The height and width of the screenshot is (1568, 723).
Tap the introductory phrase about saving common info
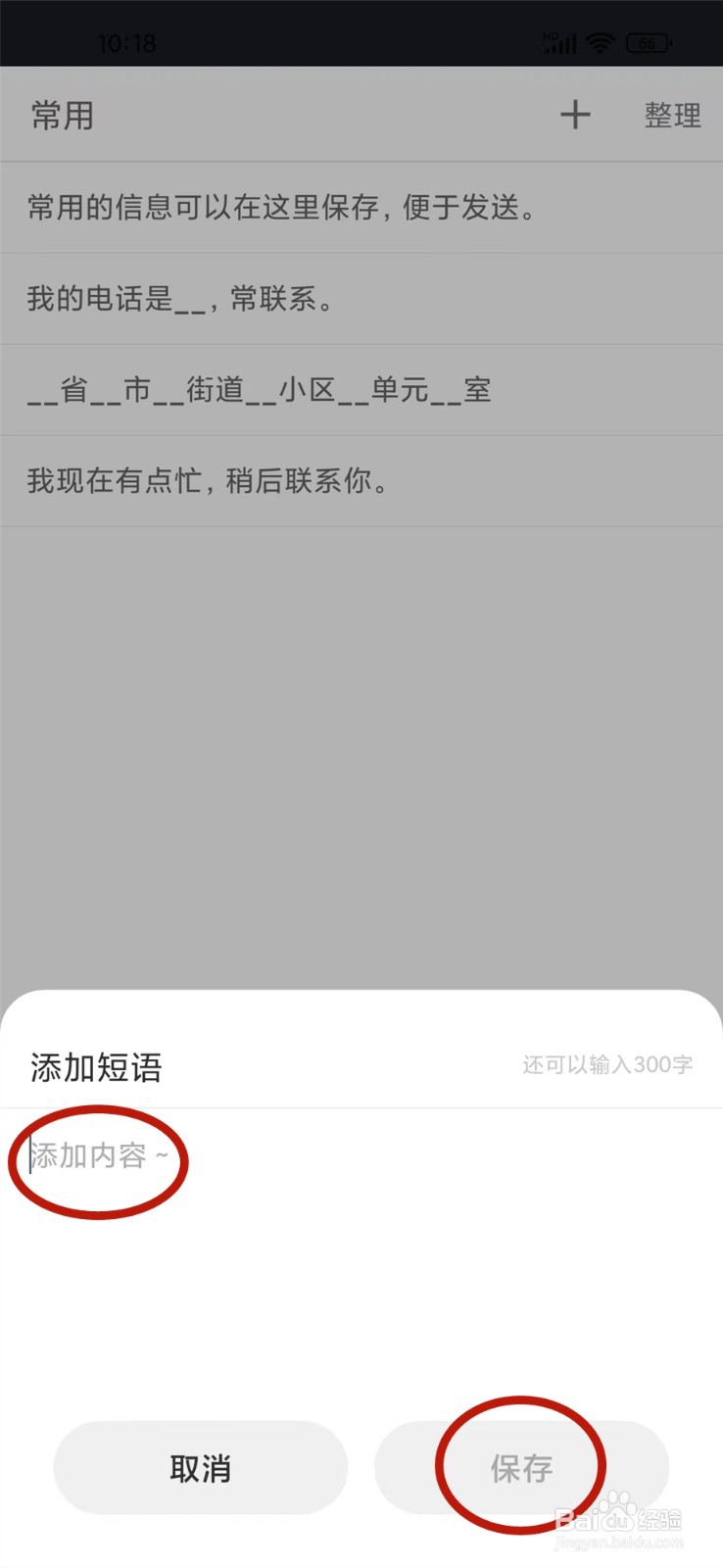coord(281,208)
